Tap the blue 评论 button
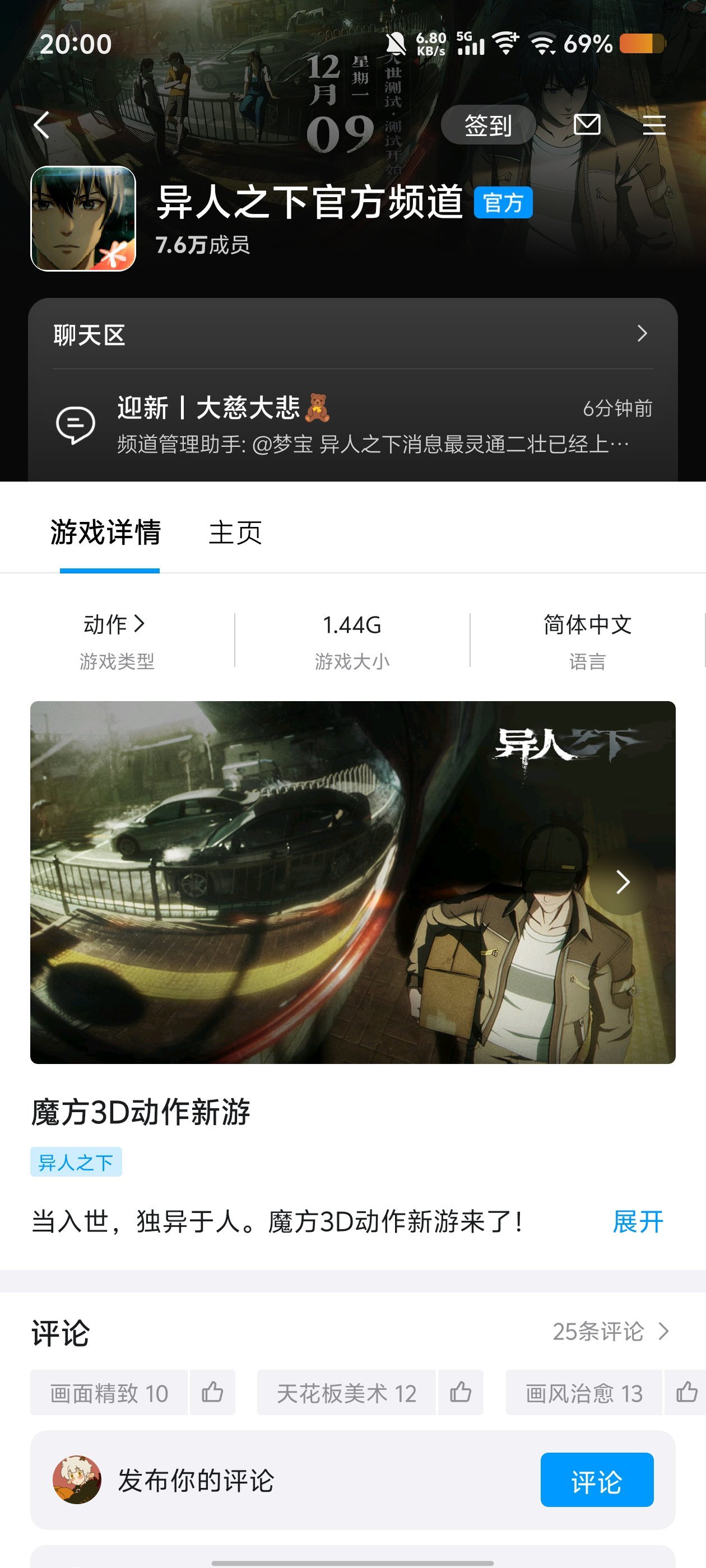Viewport: 706px width, 1568px height. [x=596, y=1480]
